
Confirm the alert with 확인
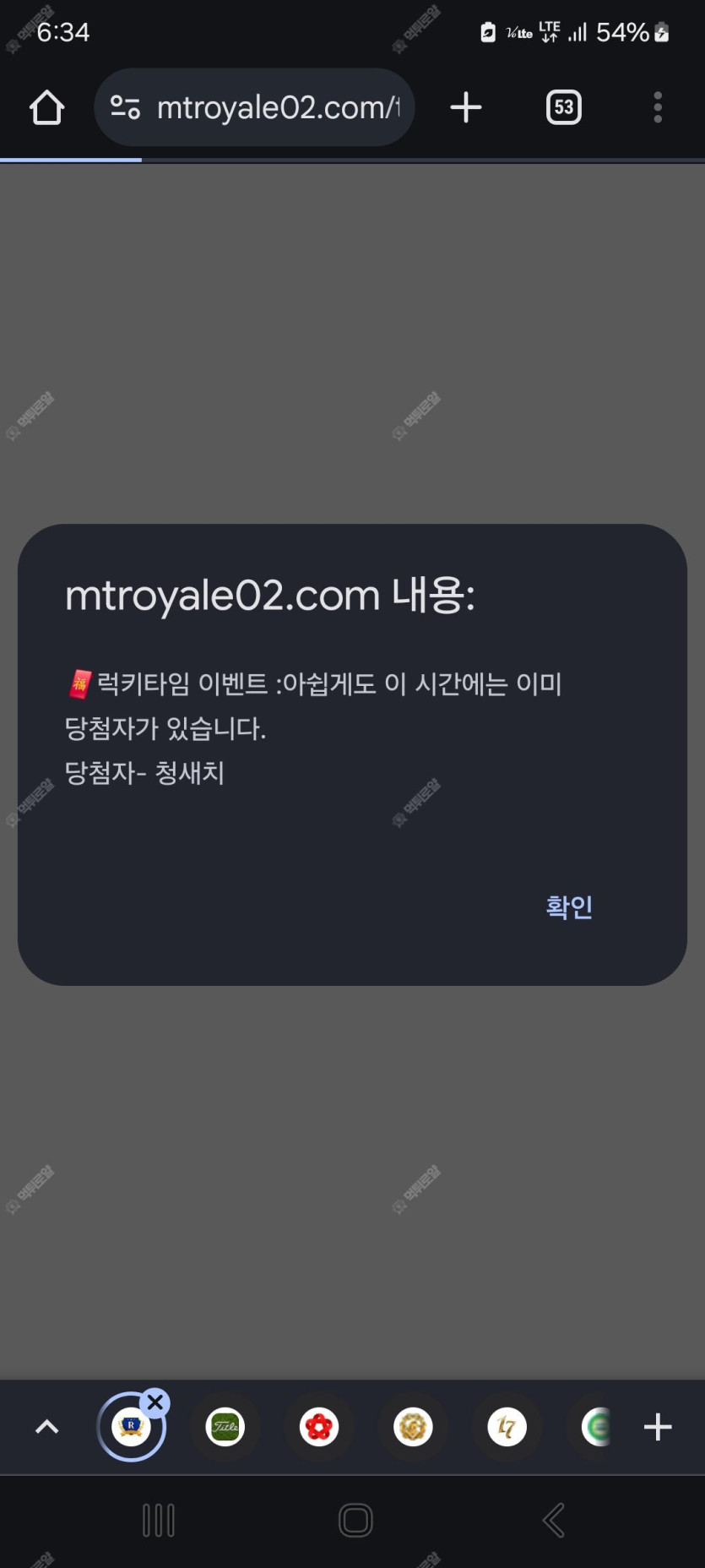click(x=569, y=906)
